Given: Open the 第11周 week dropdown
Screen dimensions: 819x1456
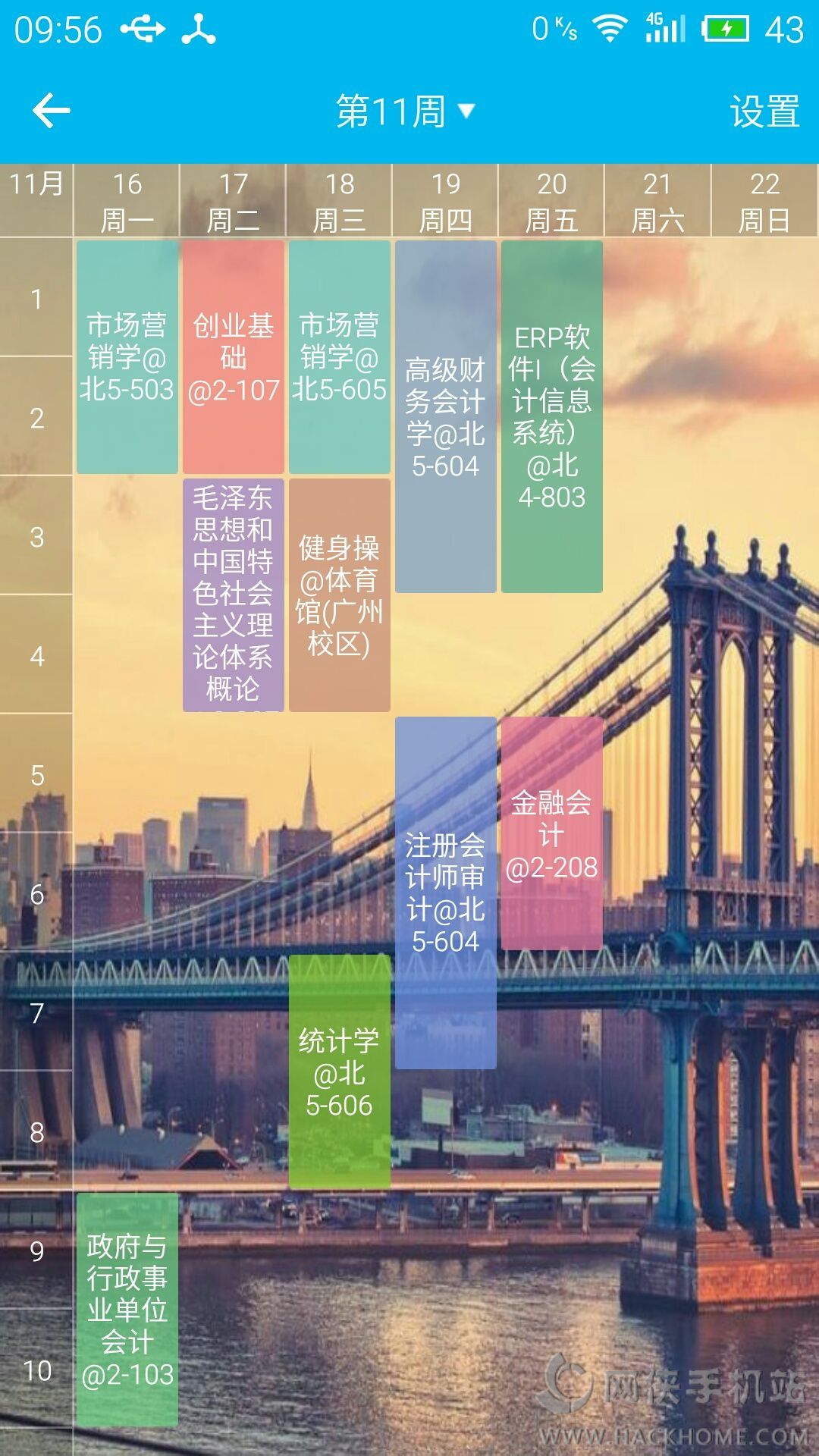Looking at the screenshot, I should pos(405,111).
